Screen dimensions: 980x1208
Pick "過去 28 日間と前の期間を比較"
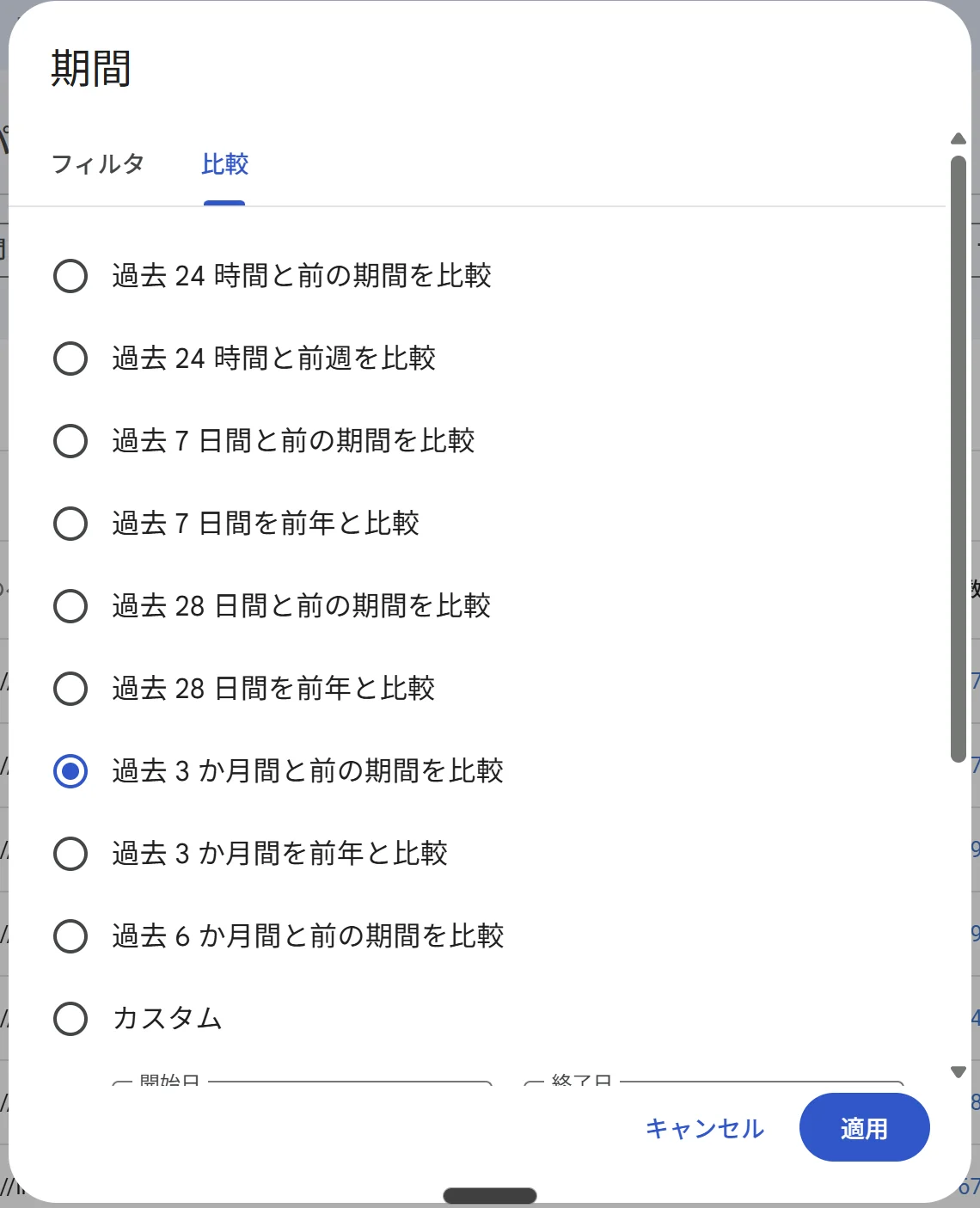tap(70, 606)
